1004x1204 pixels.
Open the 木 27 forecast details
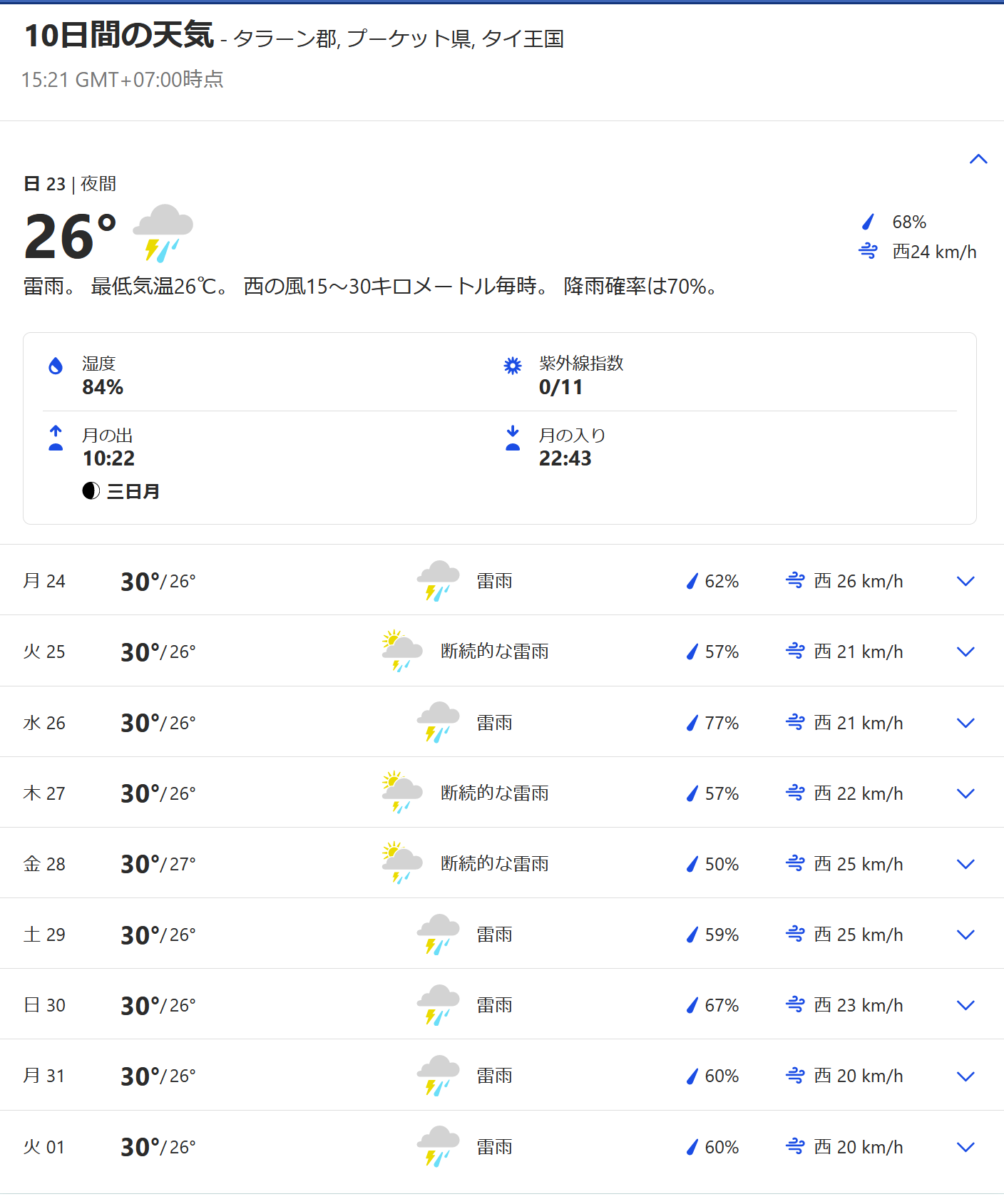pyautogui.click(x=965, y=793)
